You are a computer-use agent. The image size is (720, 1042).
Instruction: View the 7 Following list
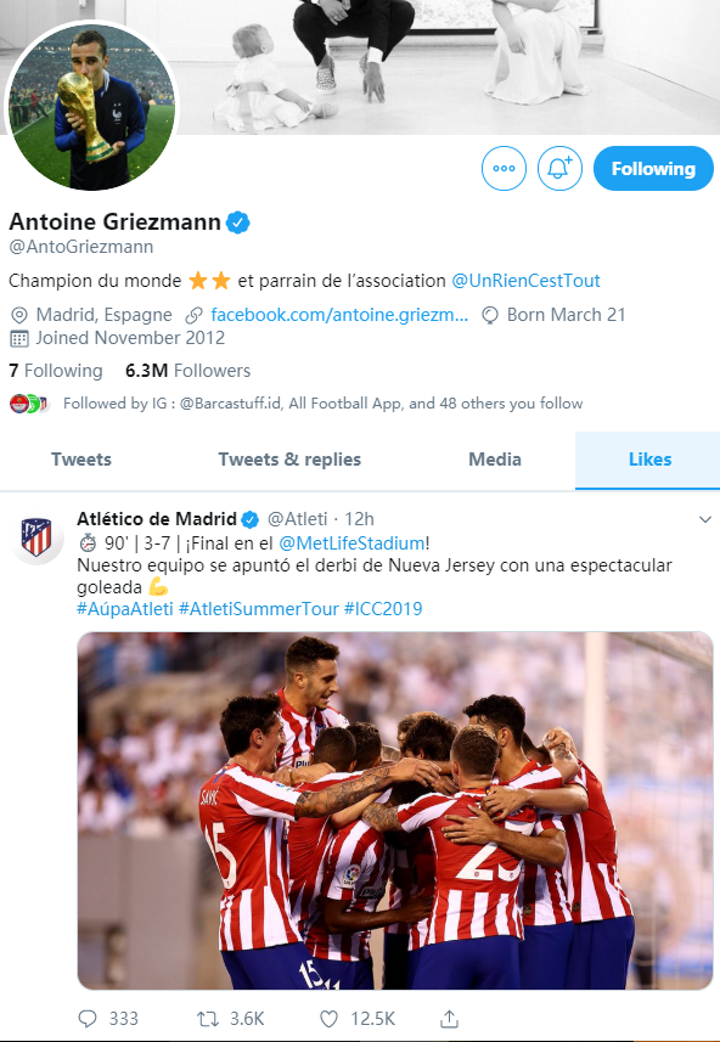(x=56, y=370)
